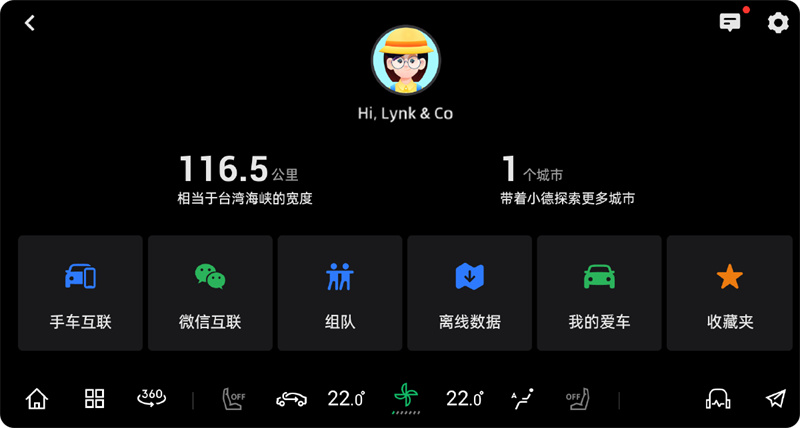Image resolution: width=800 pixels, height=428 pixels.
Task: Open the 收藏夹 favorites card
Action: click(x=729, y=293)
